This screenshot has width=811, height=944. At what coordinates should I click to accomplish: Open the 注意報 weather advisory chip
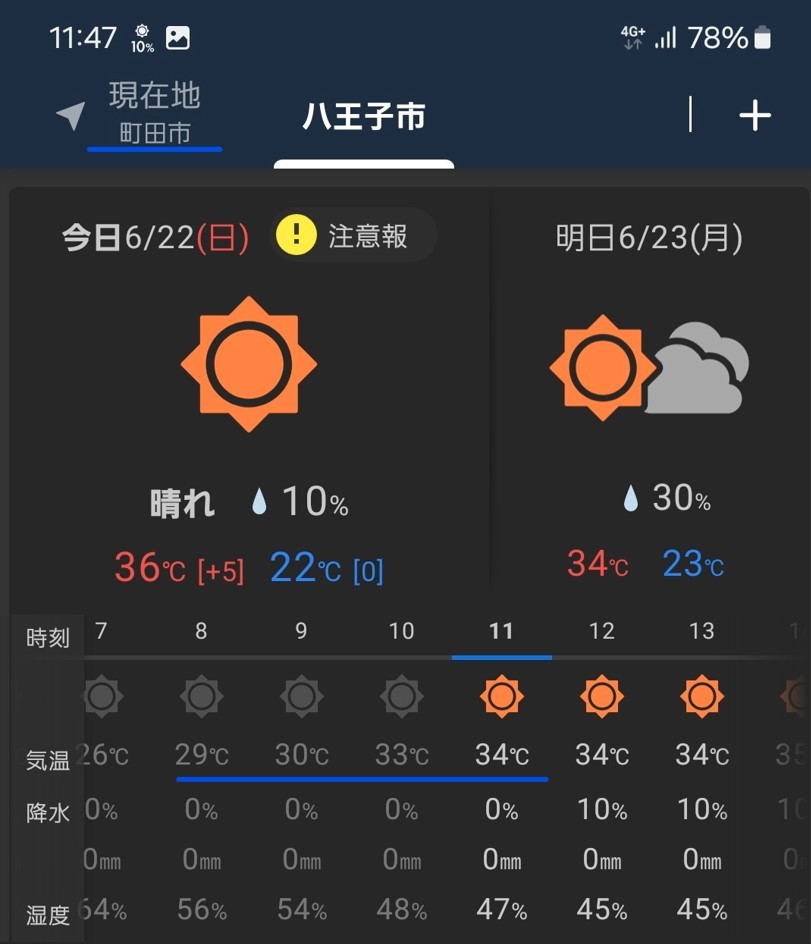pyautogui.click(x=353, y=236)
